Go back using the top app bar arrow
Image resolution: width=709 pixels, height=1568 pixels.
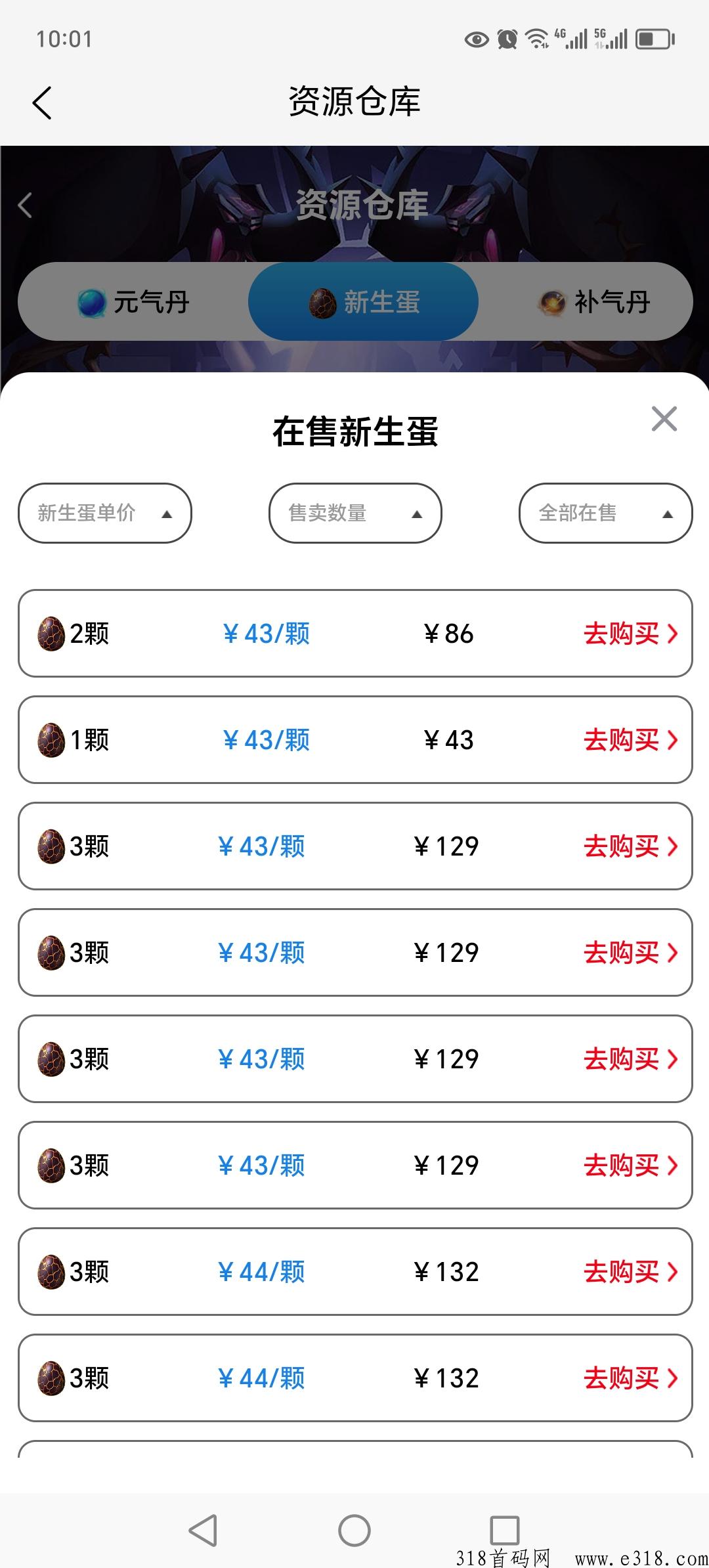pos(42,103)
